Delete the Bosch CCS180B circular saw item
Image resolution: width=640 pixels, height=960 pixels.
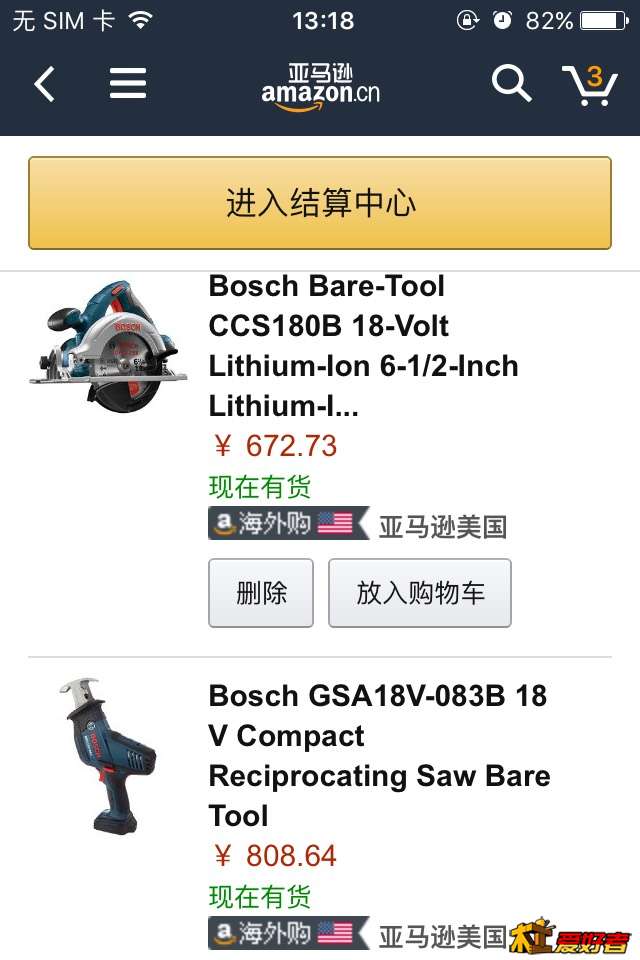pyautogui.click(x=261, y=593)
